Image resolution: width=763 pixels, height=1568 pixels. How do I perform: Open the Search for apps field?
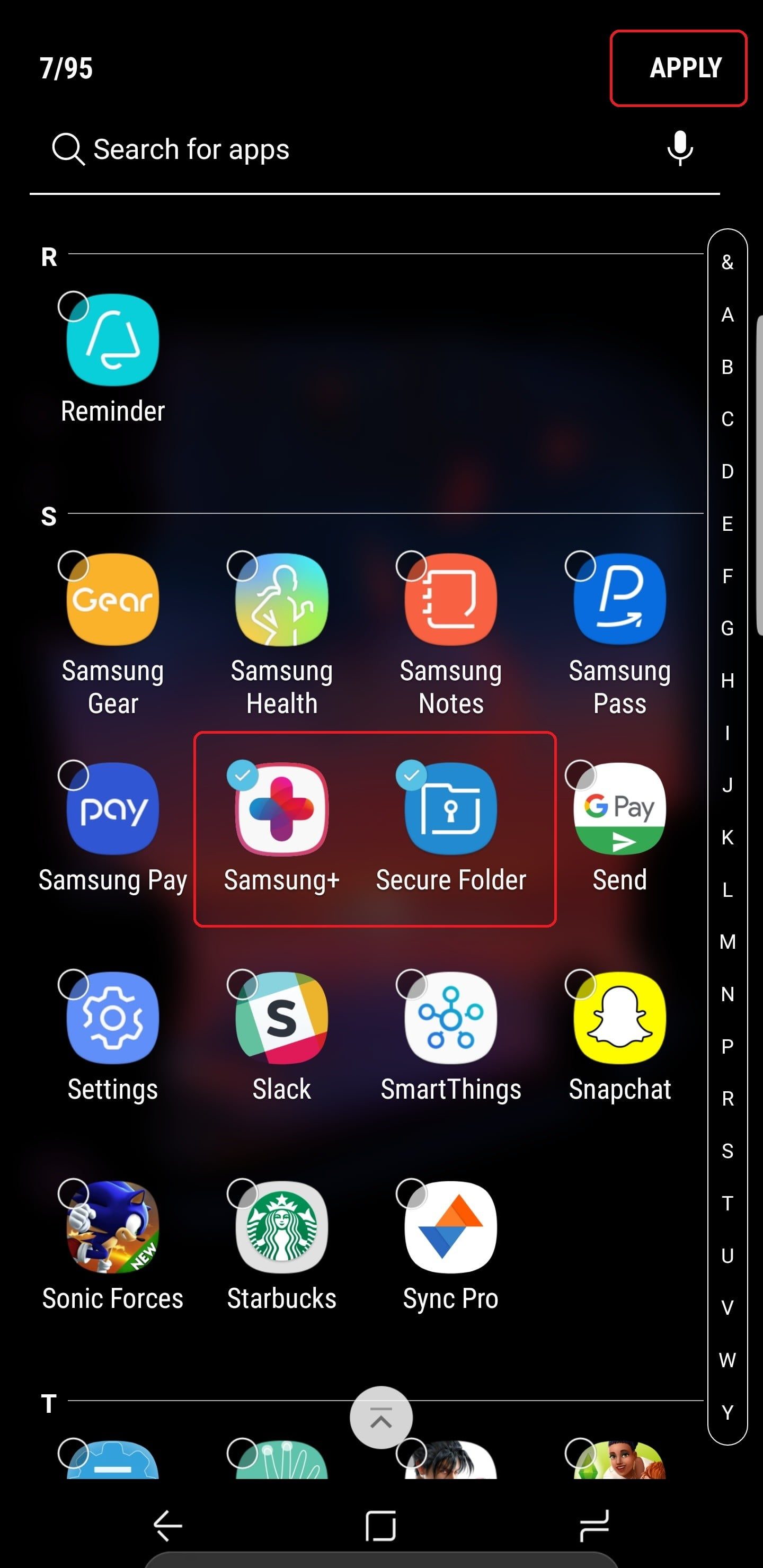[353, 150]
